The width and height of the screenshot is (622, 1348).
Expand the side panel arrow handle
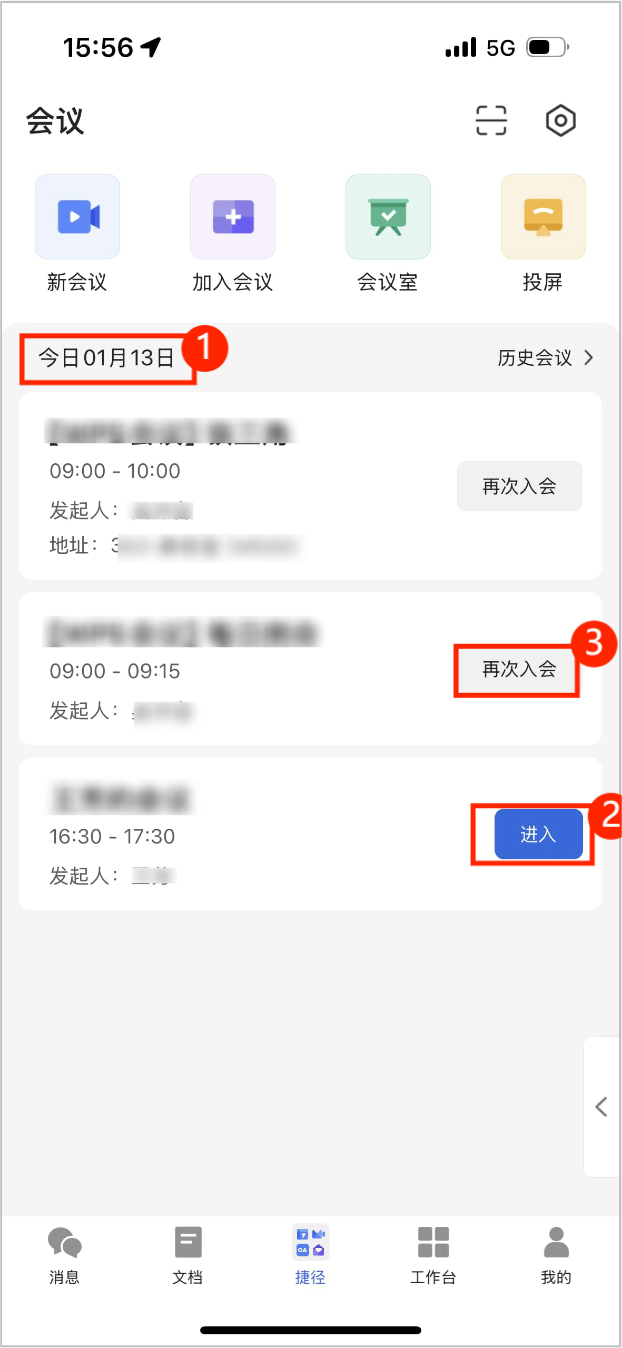601,1106
